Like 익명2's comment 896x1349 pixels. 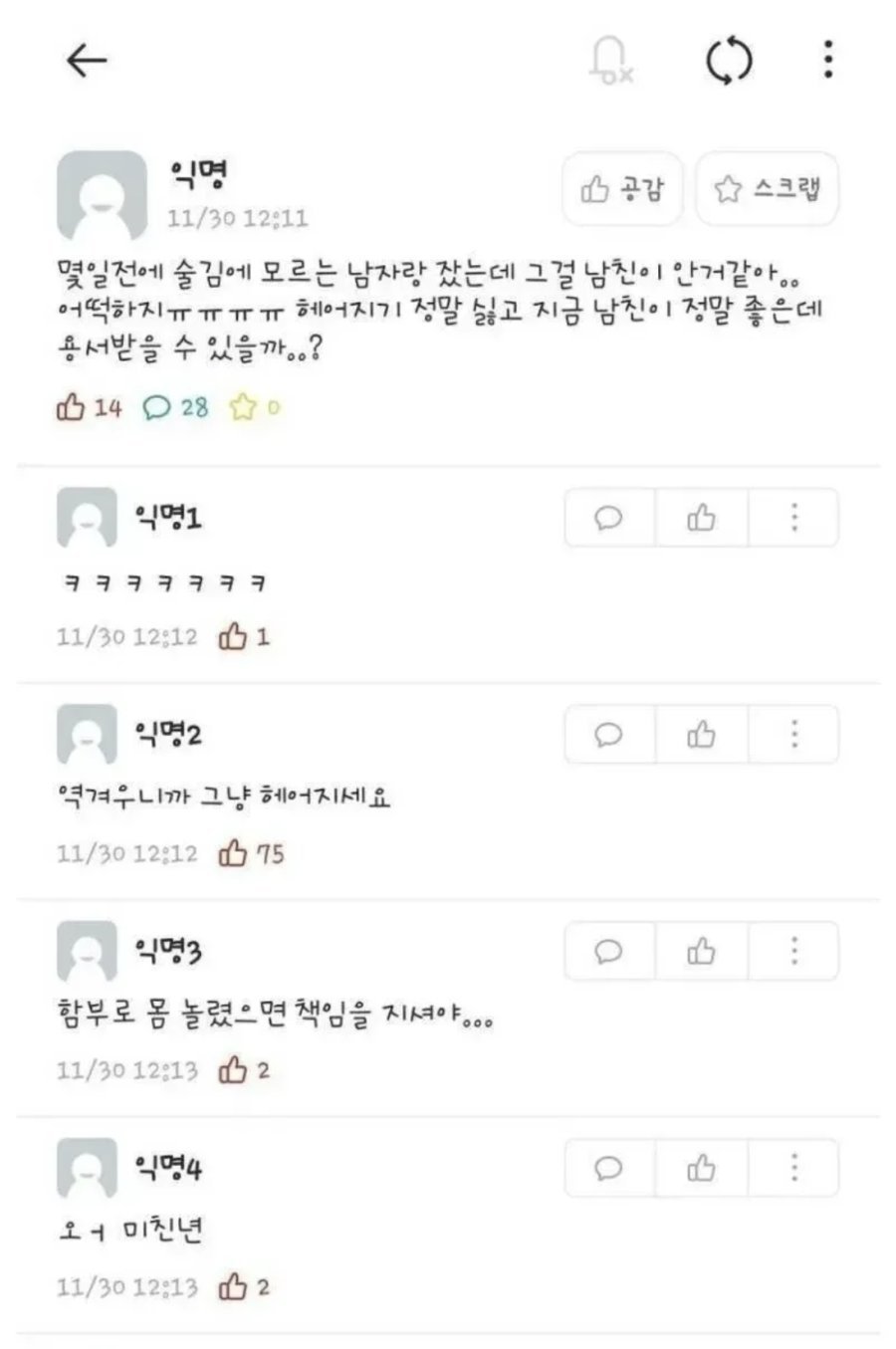701,735
